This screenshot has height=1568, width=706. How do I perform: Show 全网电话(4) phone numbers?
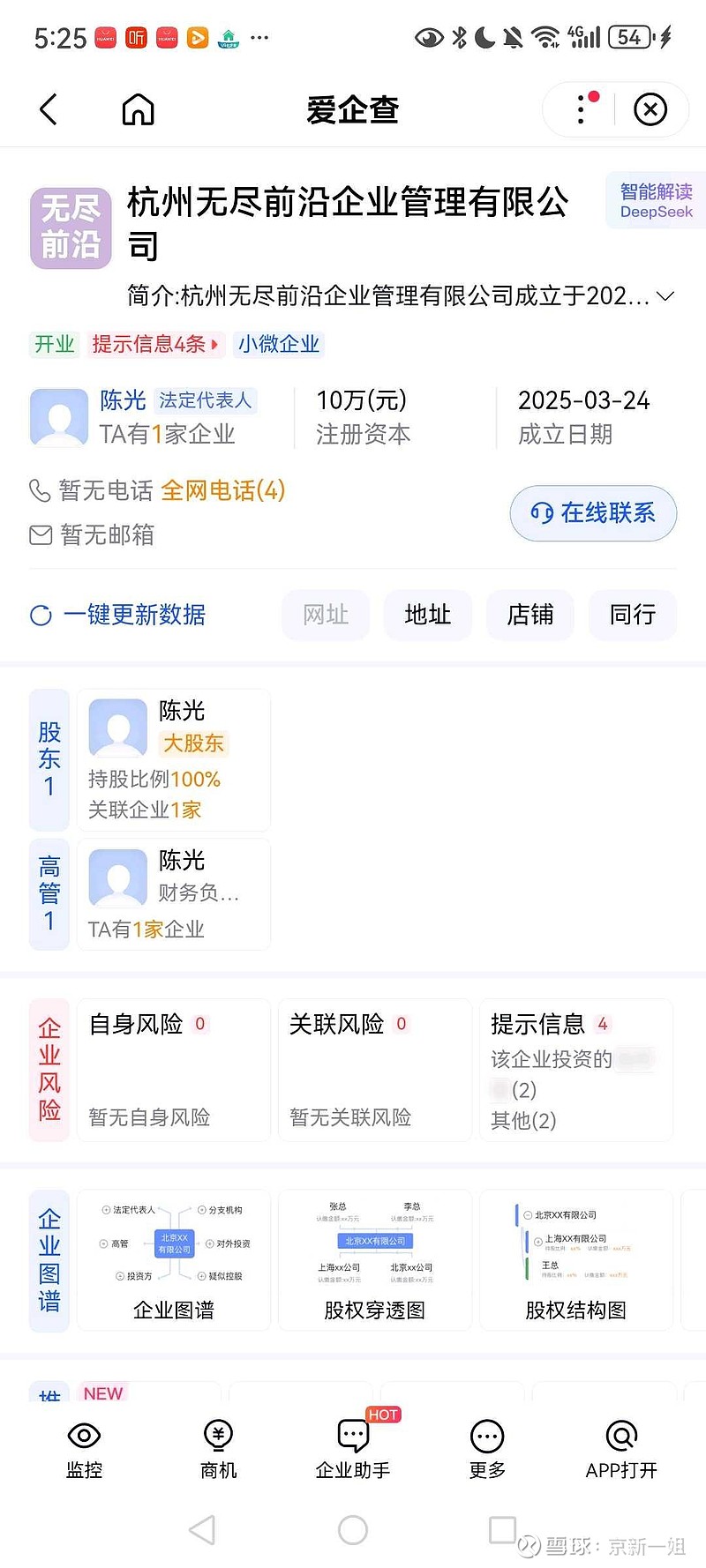pos(222,490)
